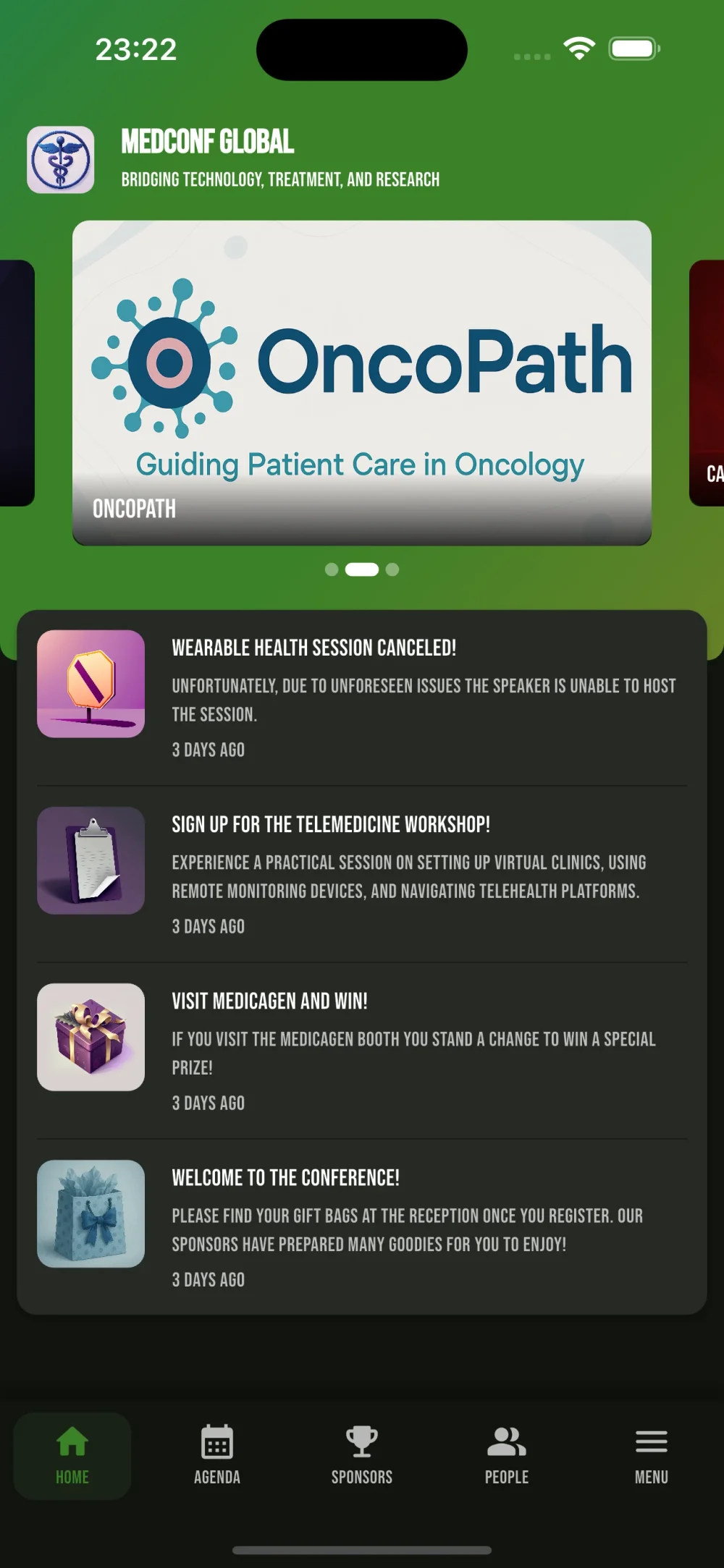The height and width of the screenshot is (1568, 724).
Task: Open the Menu tab
Action: [652, 1454]
